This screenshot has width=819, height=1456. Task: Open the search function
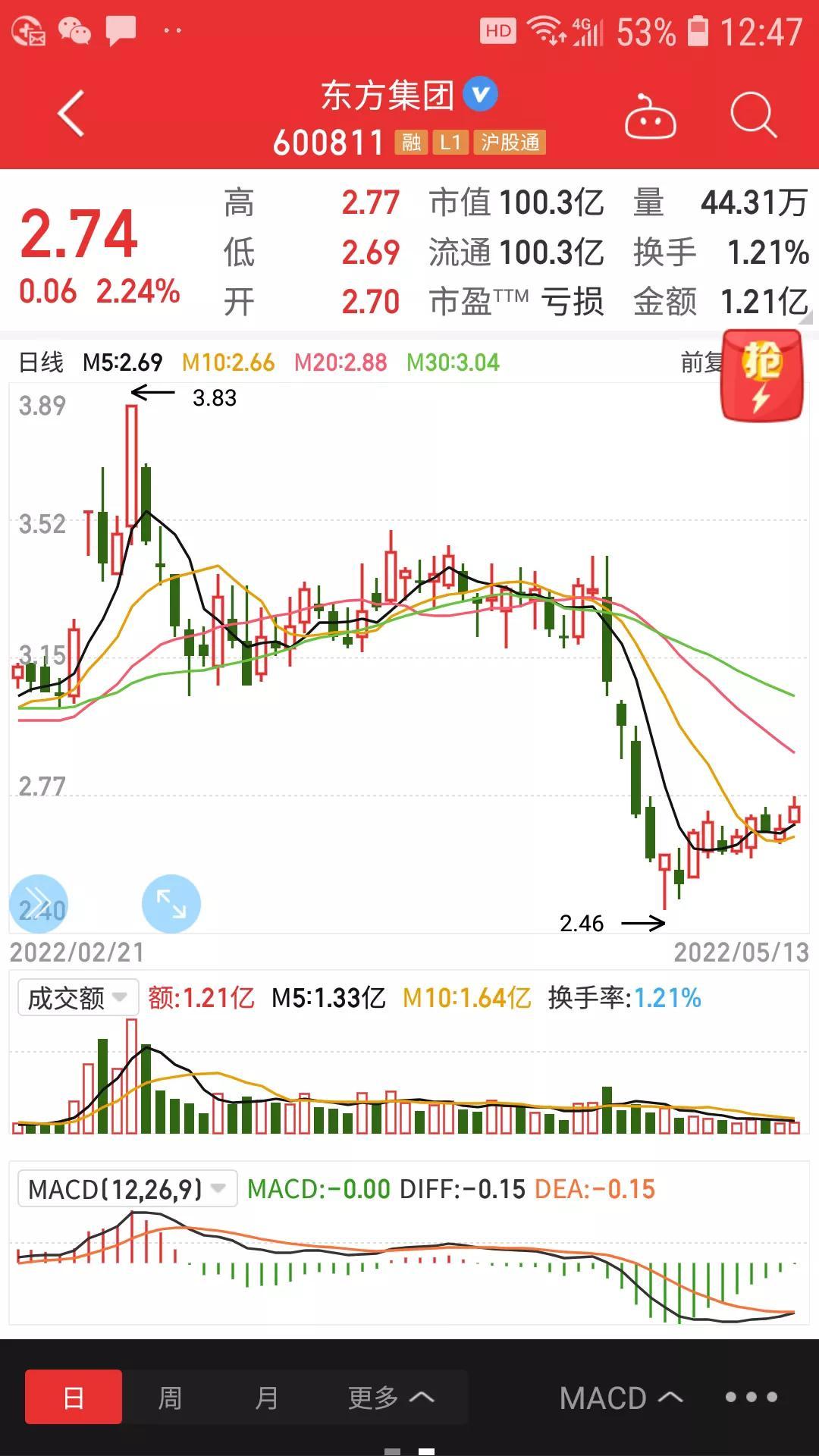click(x=753, y=114)
